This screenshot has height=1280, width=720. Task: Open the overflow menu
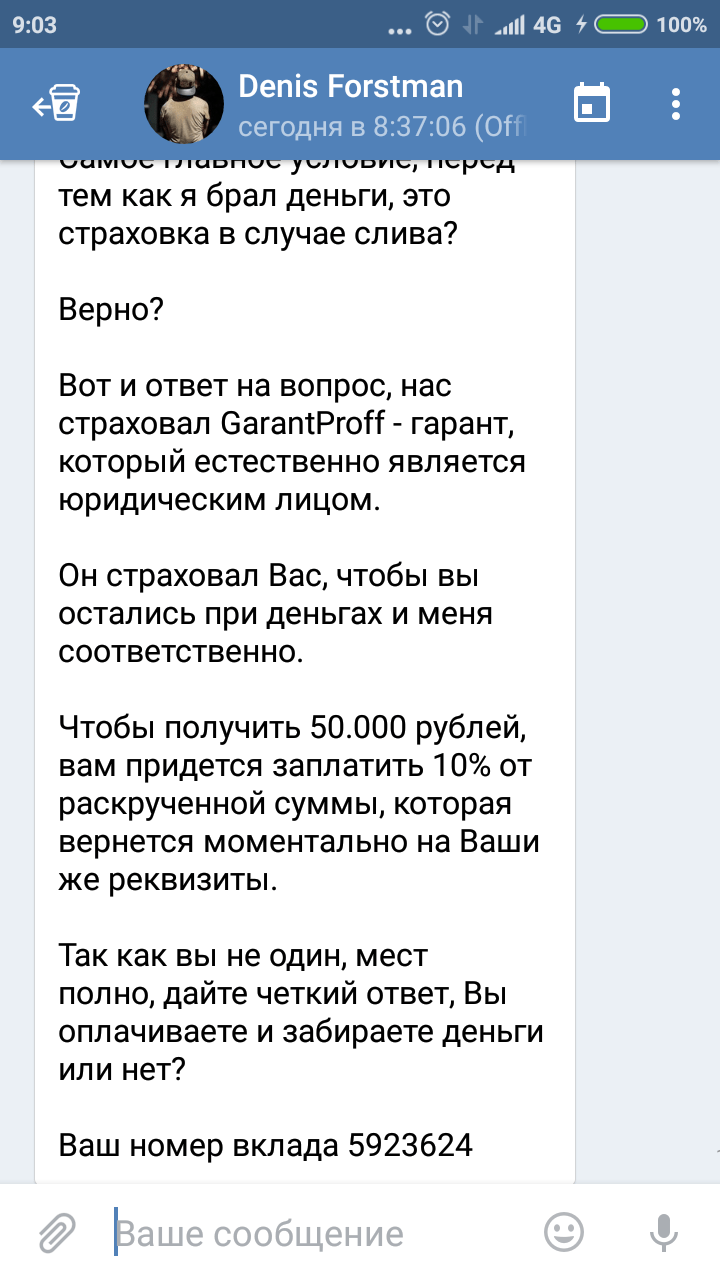676,104
